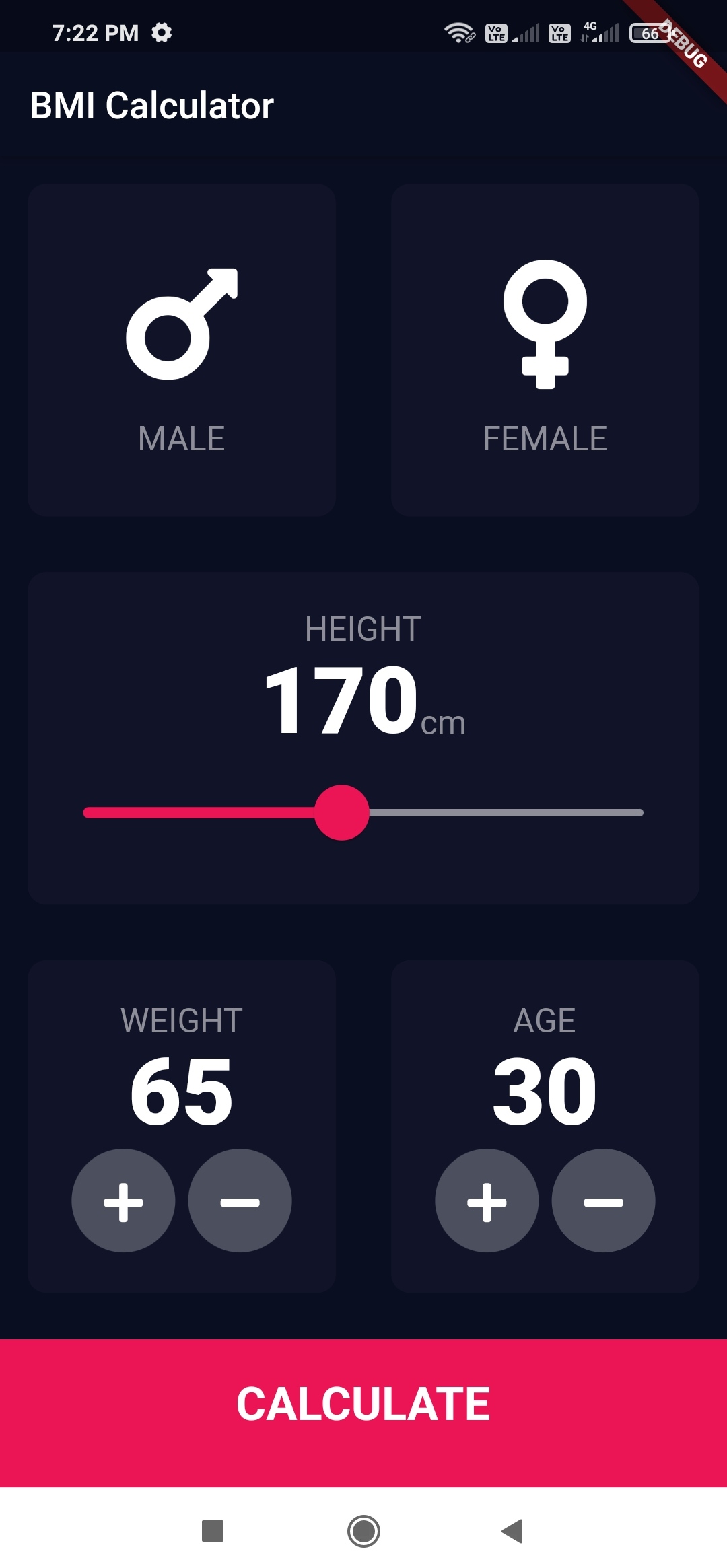This screenshot has height=1568, width=727.
Task: Select the FEMALE card to toggle gender
Action: 545,350
